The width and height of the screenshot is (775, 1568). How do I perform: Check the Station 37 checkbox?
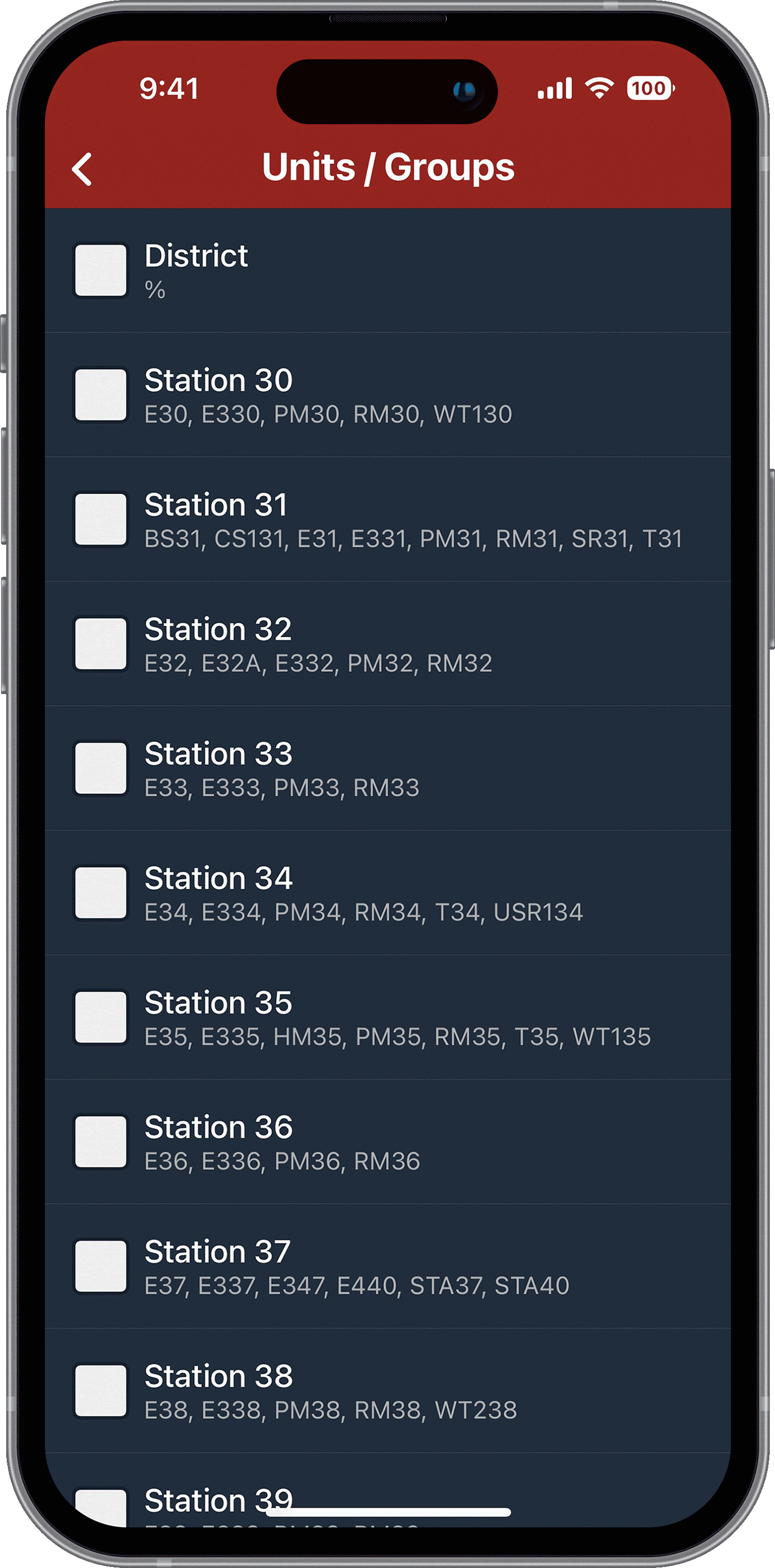click(101, 1267)
